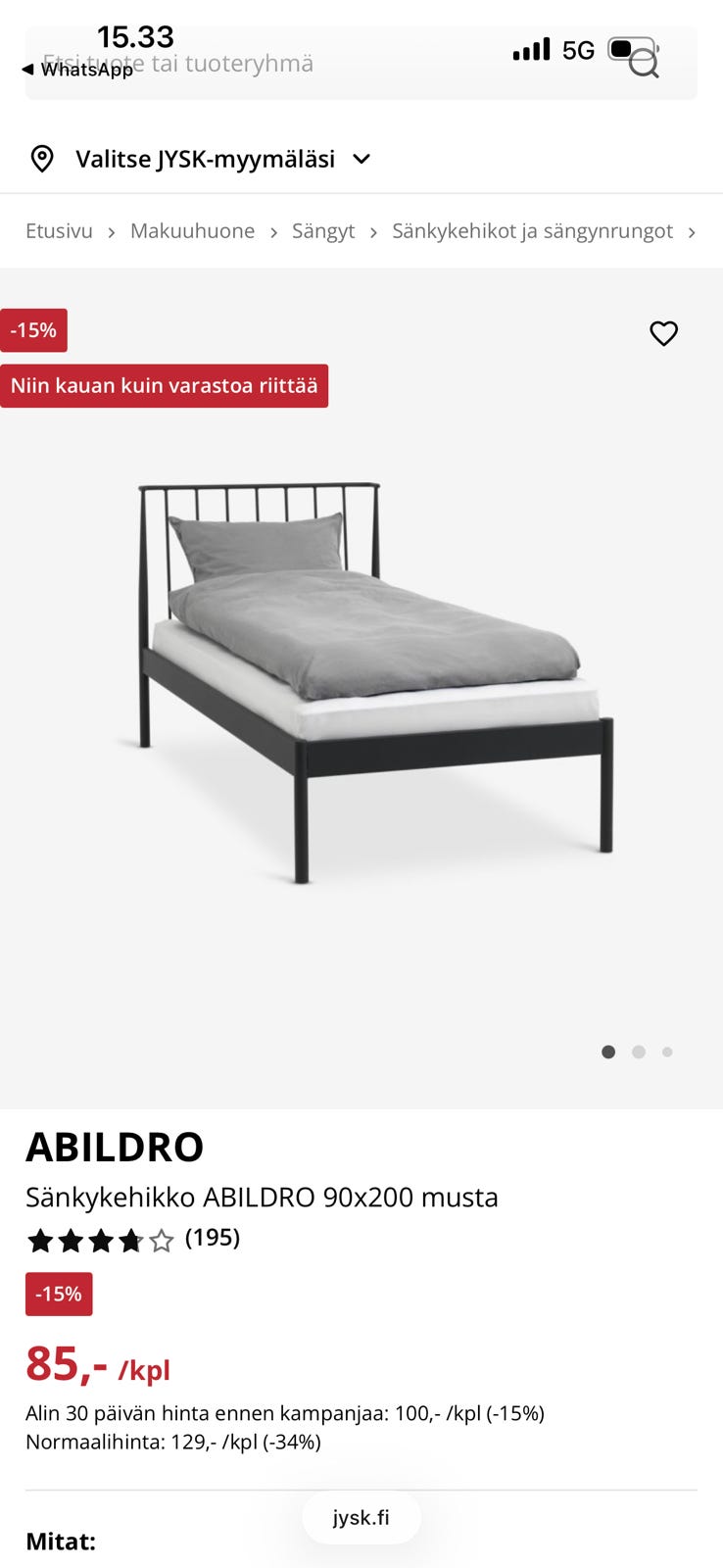Tap the search magnifier icon

click(x=644, y=64)
